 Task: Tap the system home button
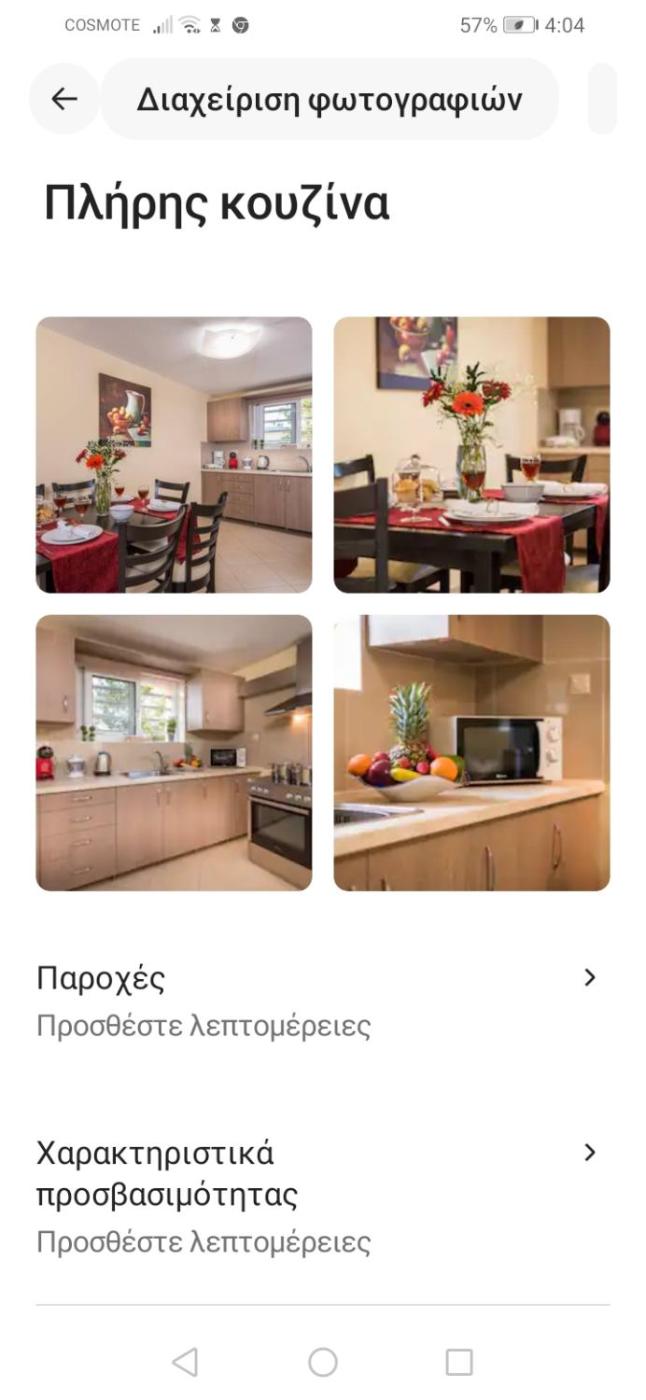pos(323,1362)
